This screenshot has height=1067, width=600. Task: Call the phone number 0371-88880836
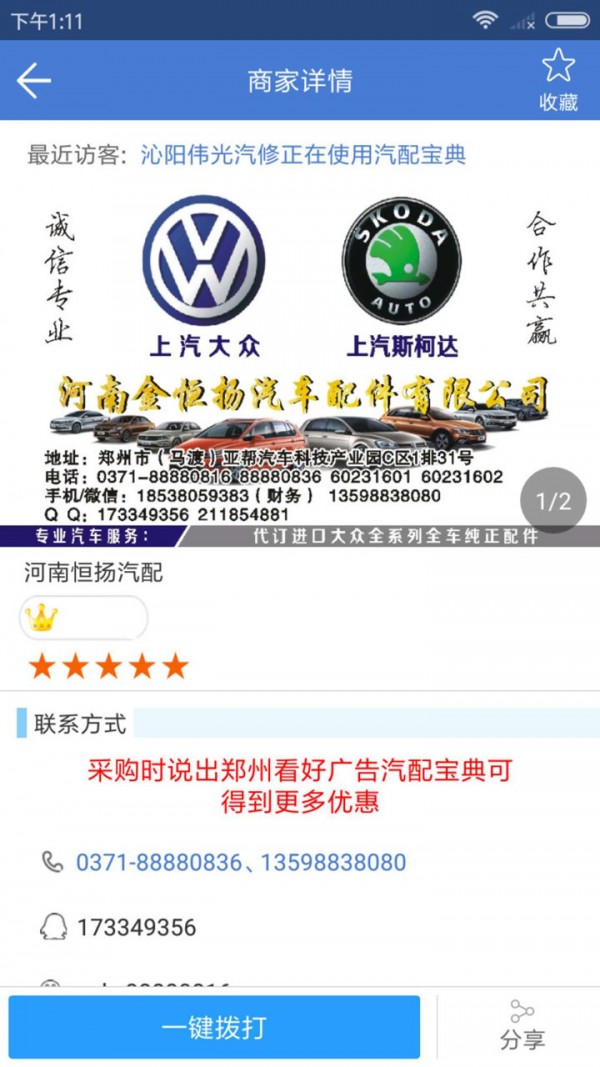coord(158,862)
